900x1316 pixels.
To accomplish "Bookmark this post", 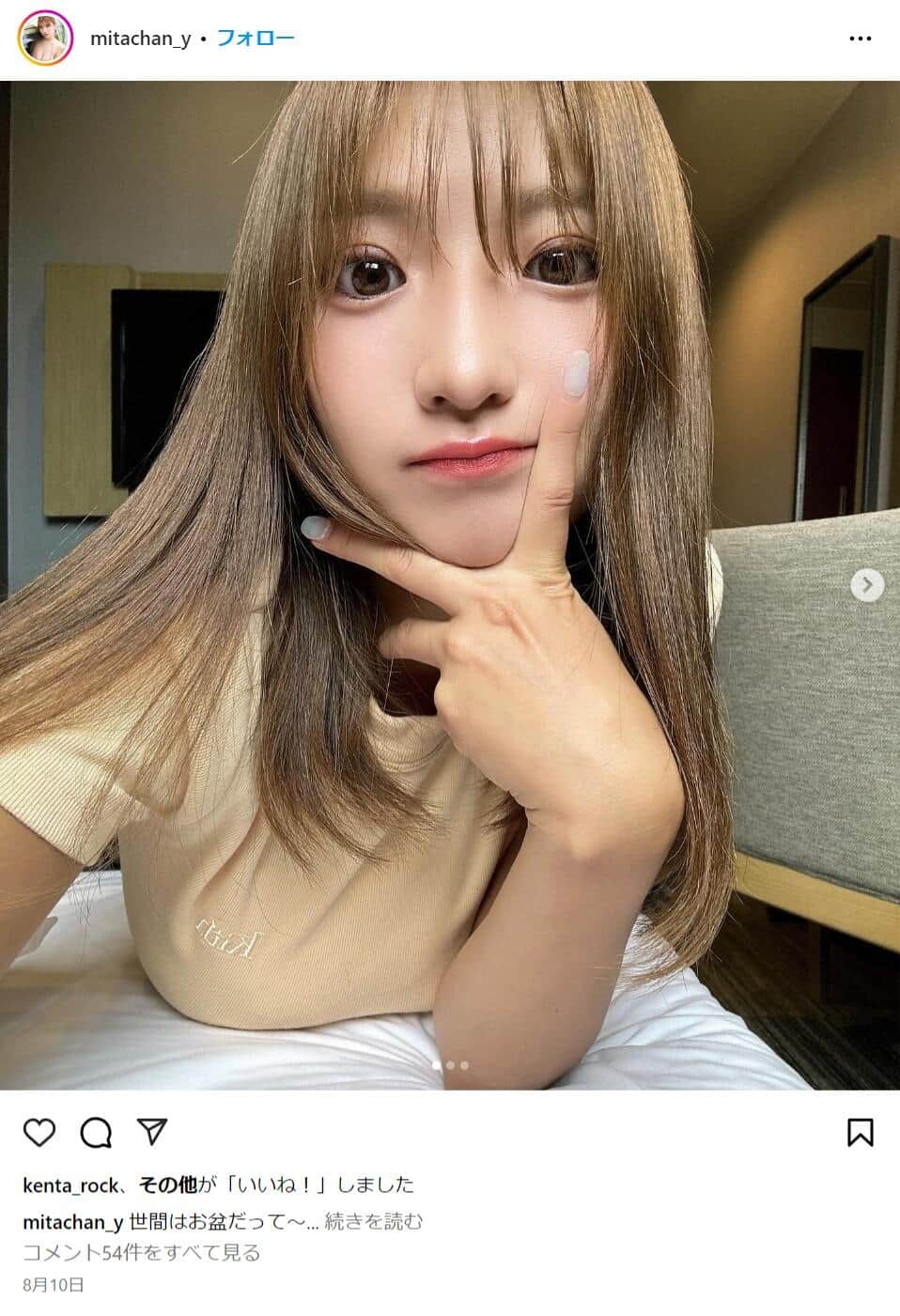I will pyautogui.click(x=860, y=1132).
